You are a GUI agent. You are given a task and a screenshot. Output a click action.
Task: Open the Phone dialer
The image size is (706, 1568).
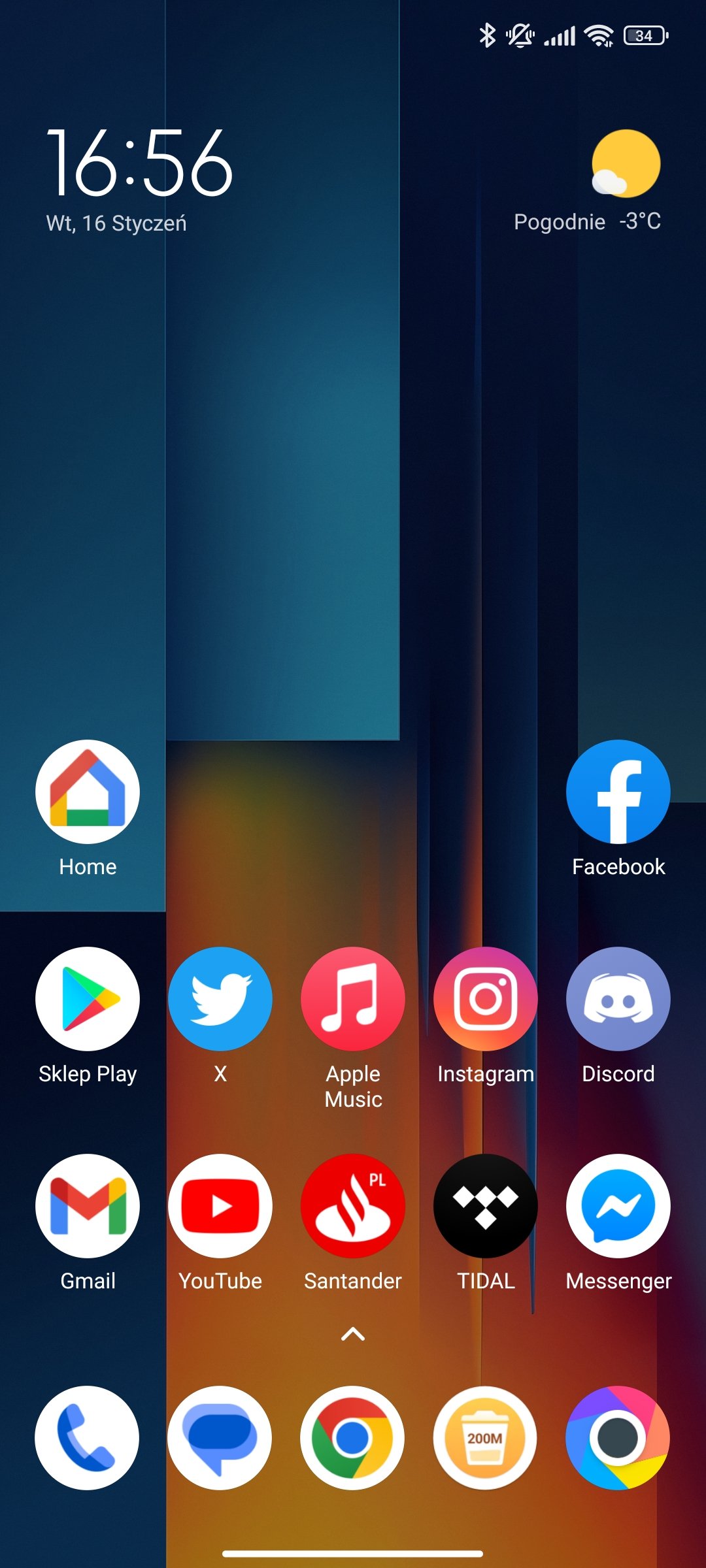87,1438
